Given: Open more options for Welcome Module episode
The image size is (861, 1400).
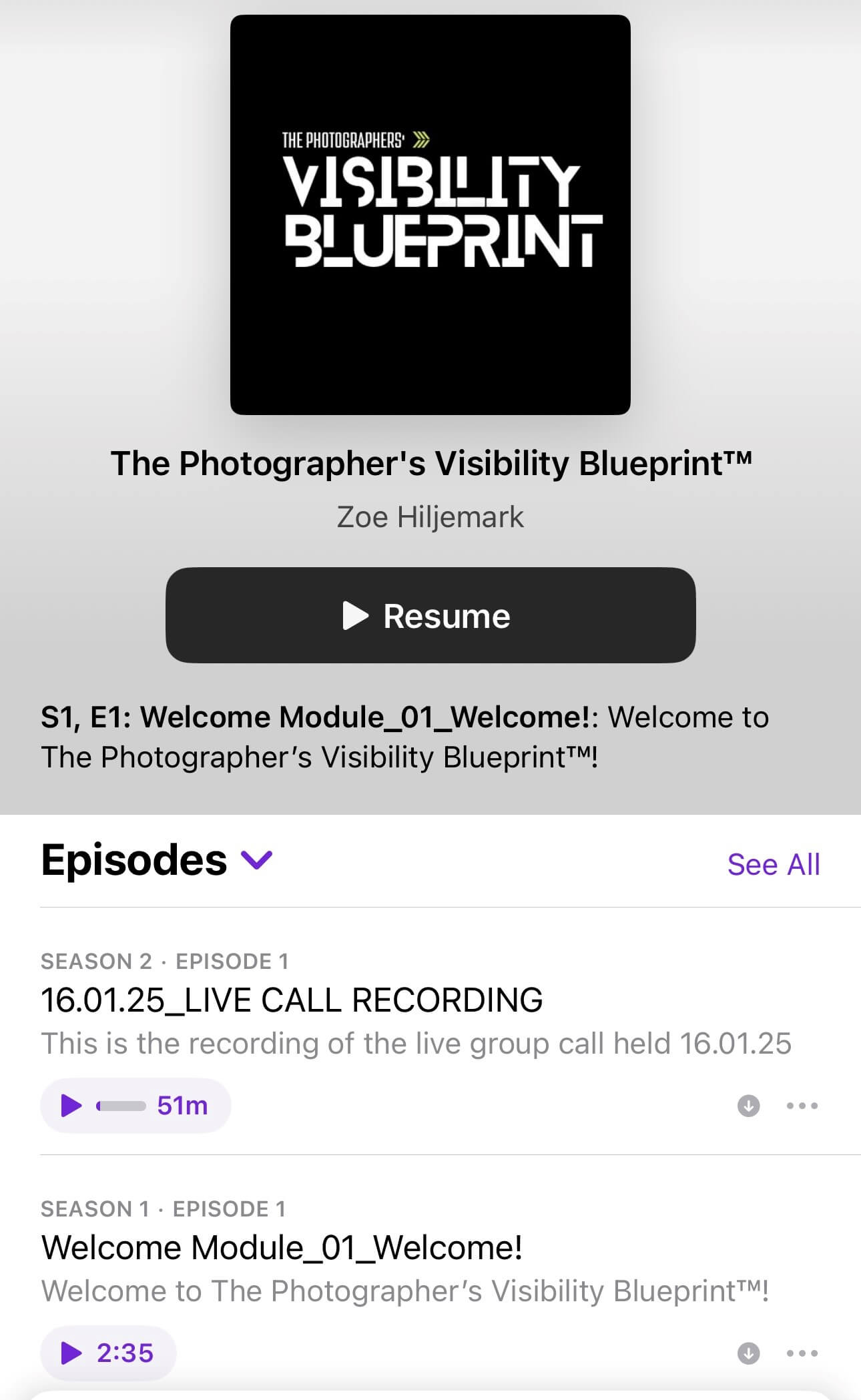Looking at the screenshot, I should [802, 1353].
